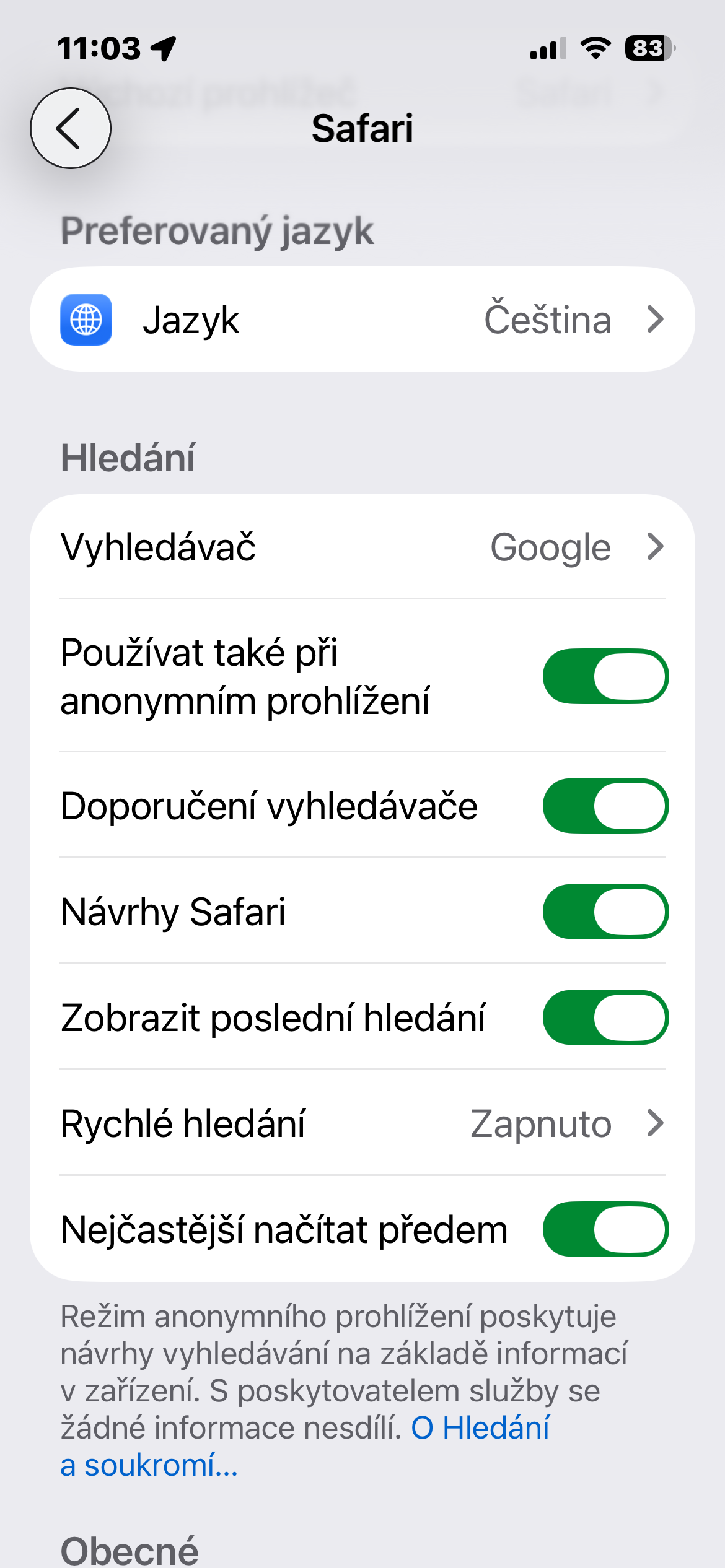Open the Jazyk language setting
The height and width of the screenshot is (1568, 725).
(x=362, y=320)
